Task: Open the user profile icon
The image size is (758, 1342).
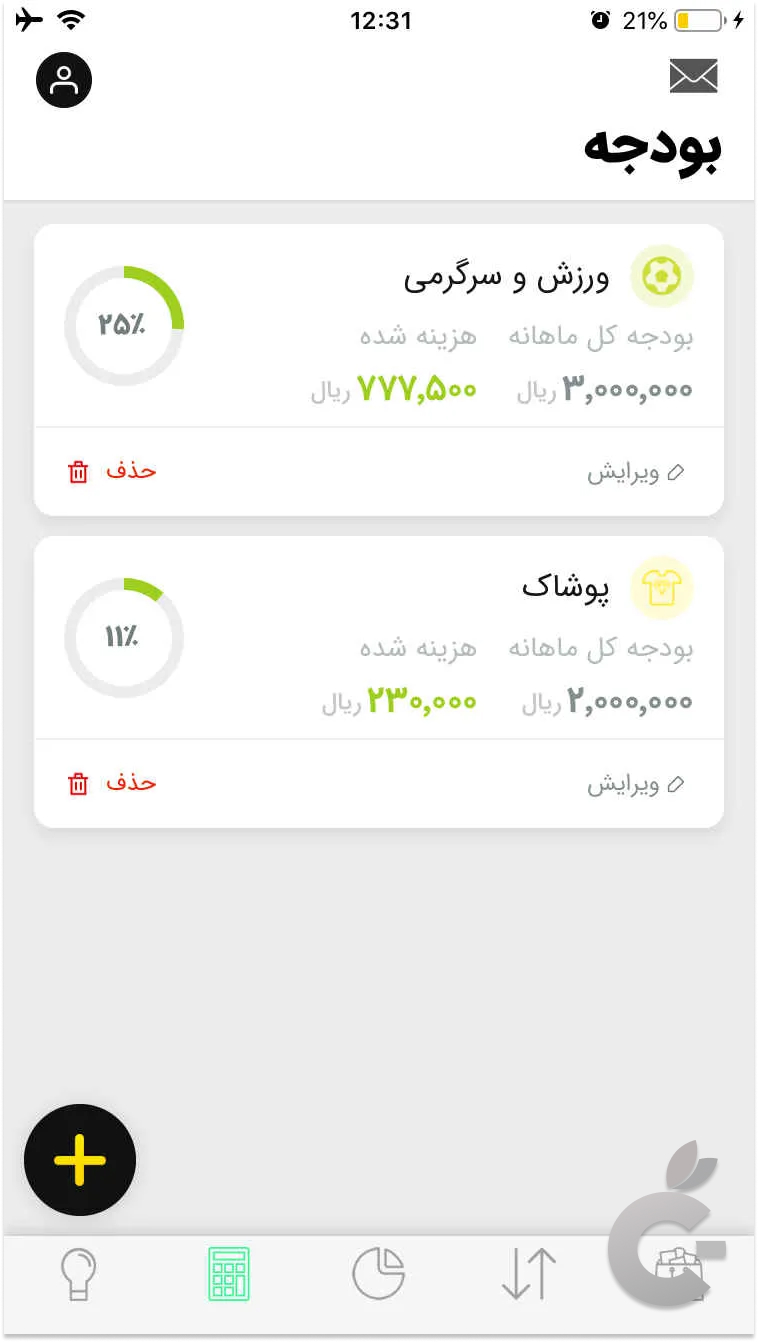Action: pos(64,80)
